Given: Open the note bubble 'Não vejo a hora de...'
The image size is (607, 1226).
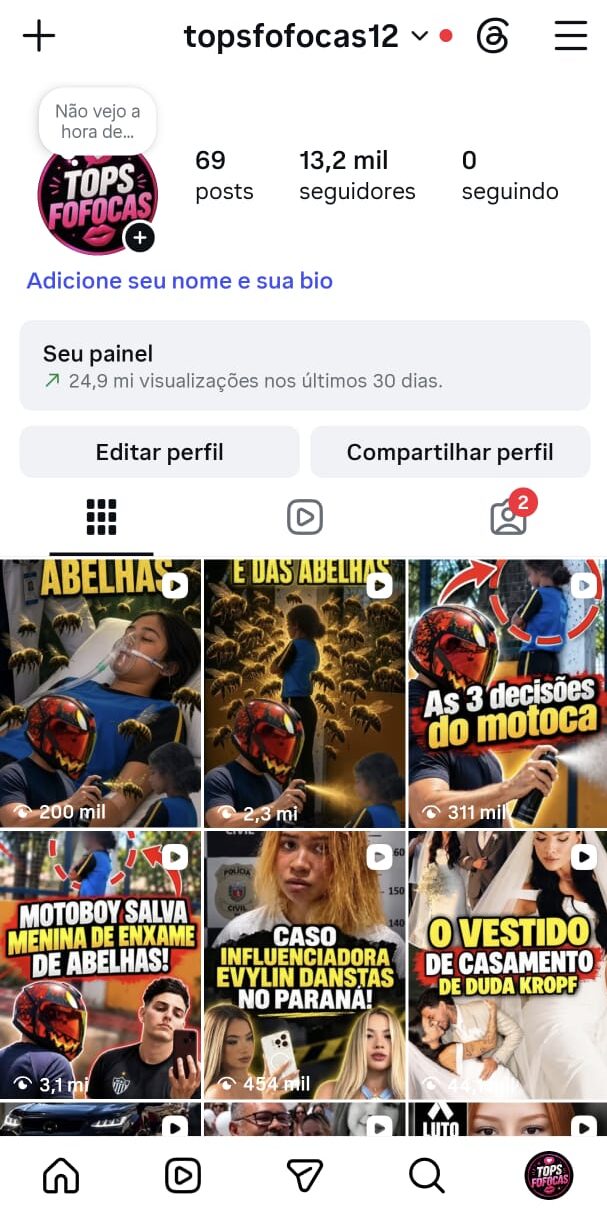Looking at the screenshot, I should click(x=97, y=121).
